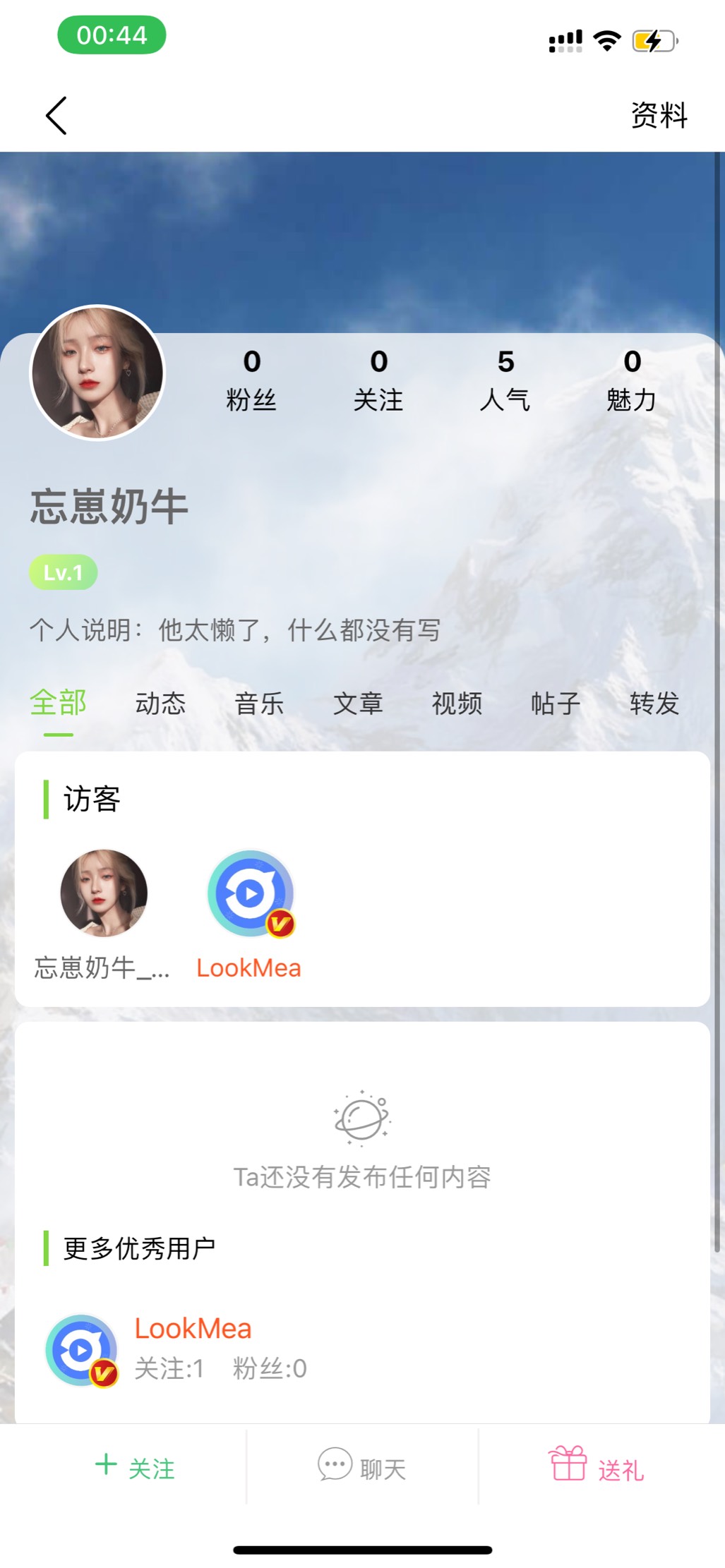Go back using the top-left arrow

click(x=56, y=116)
